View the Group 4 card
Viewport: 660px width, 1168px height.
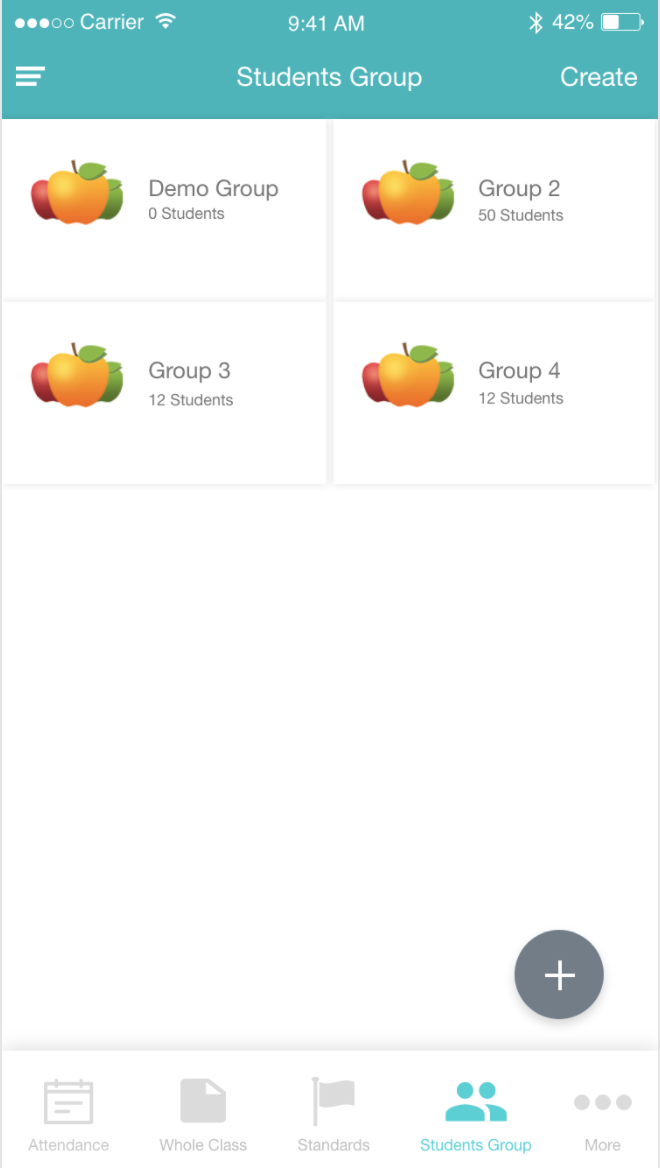tap(494, 392)
